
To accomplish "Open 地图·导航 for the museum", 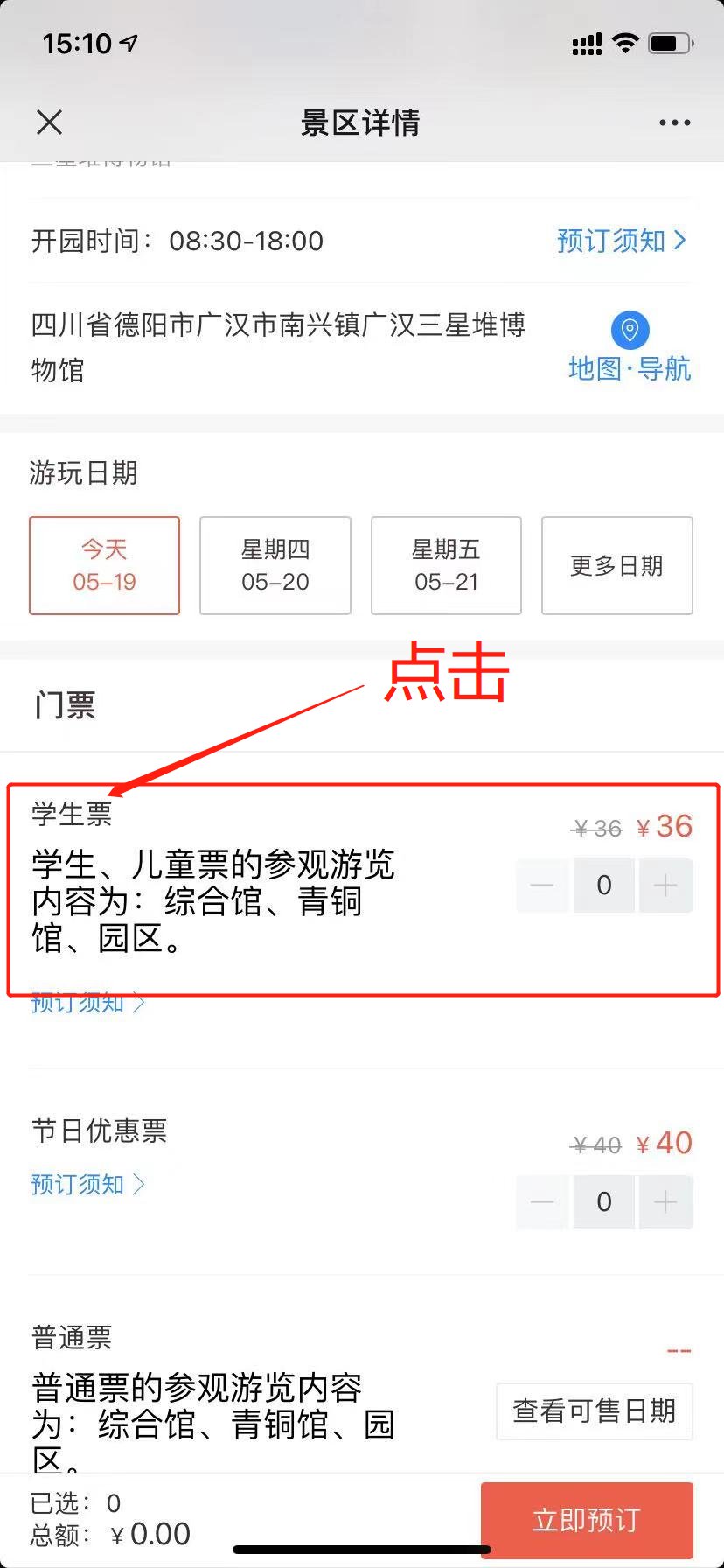I will click(630, 348).
